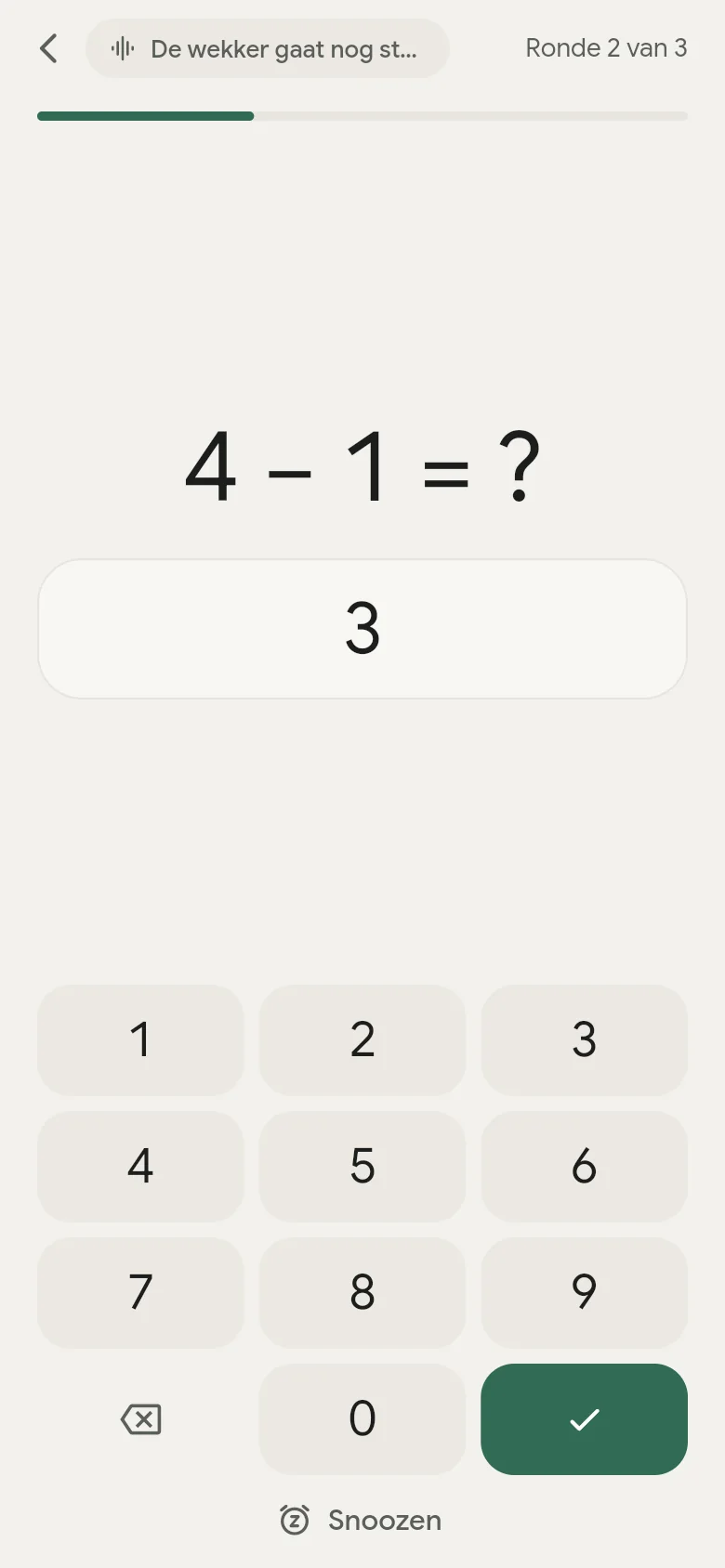
Task: Enter digit 8 on the keypad
Action: [362, 1293]
